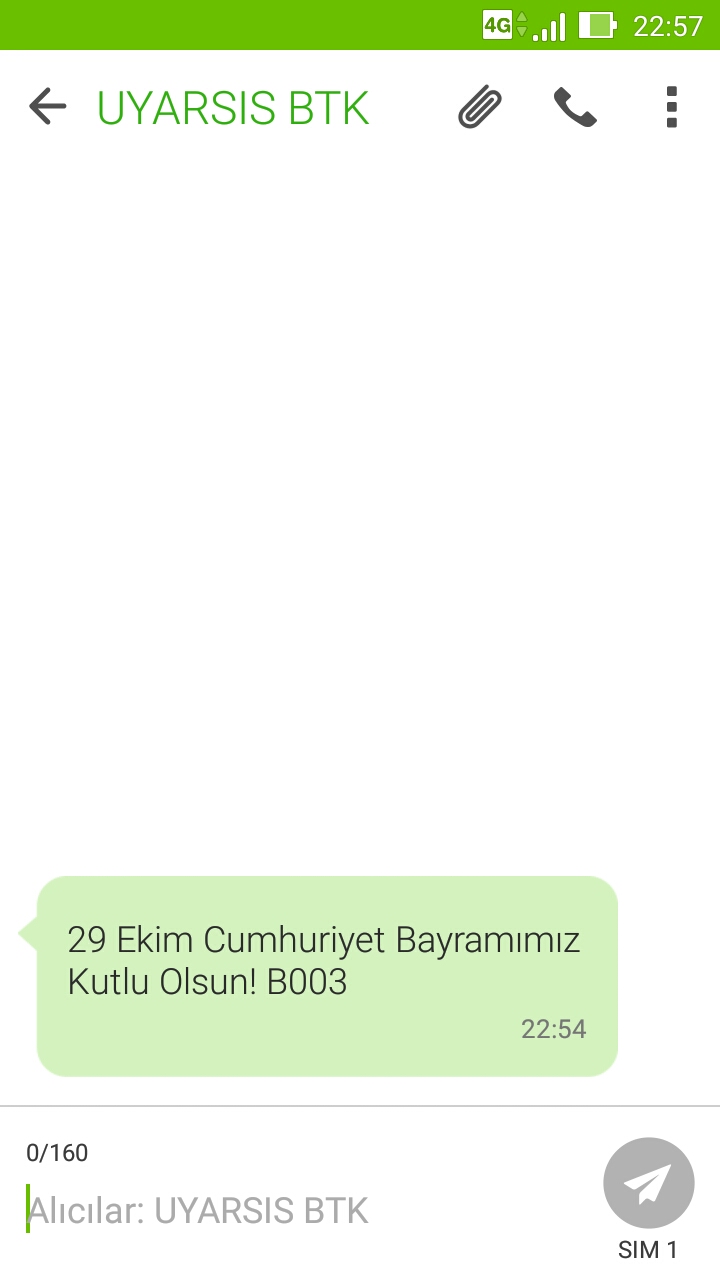Image resolution: width=720 pixels, height=1280 pixels.
Task: Attach a file with the paperclip icon
Action: pos(480,107)
